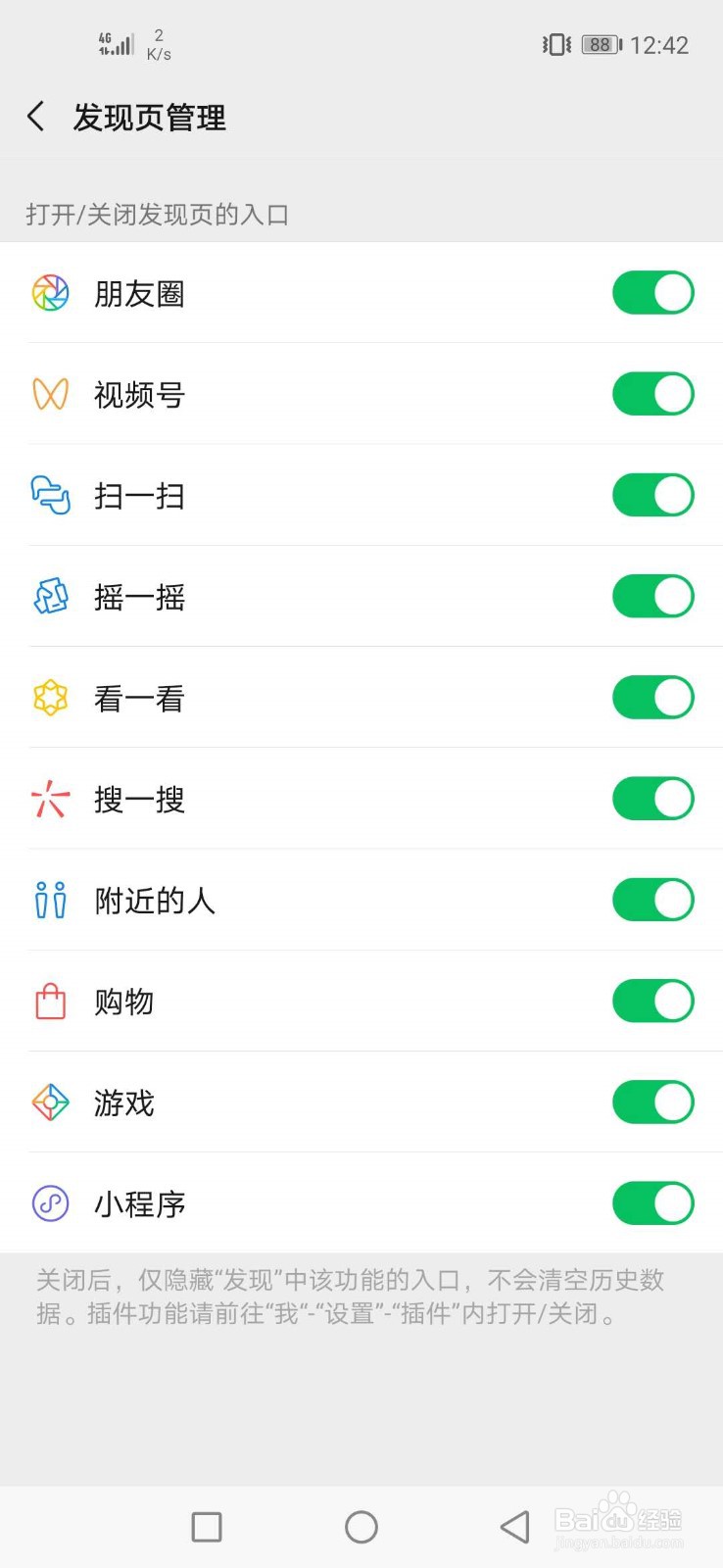Disable the 摇一摇 toggle switch

[652, 597]
